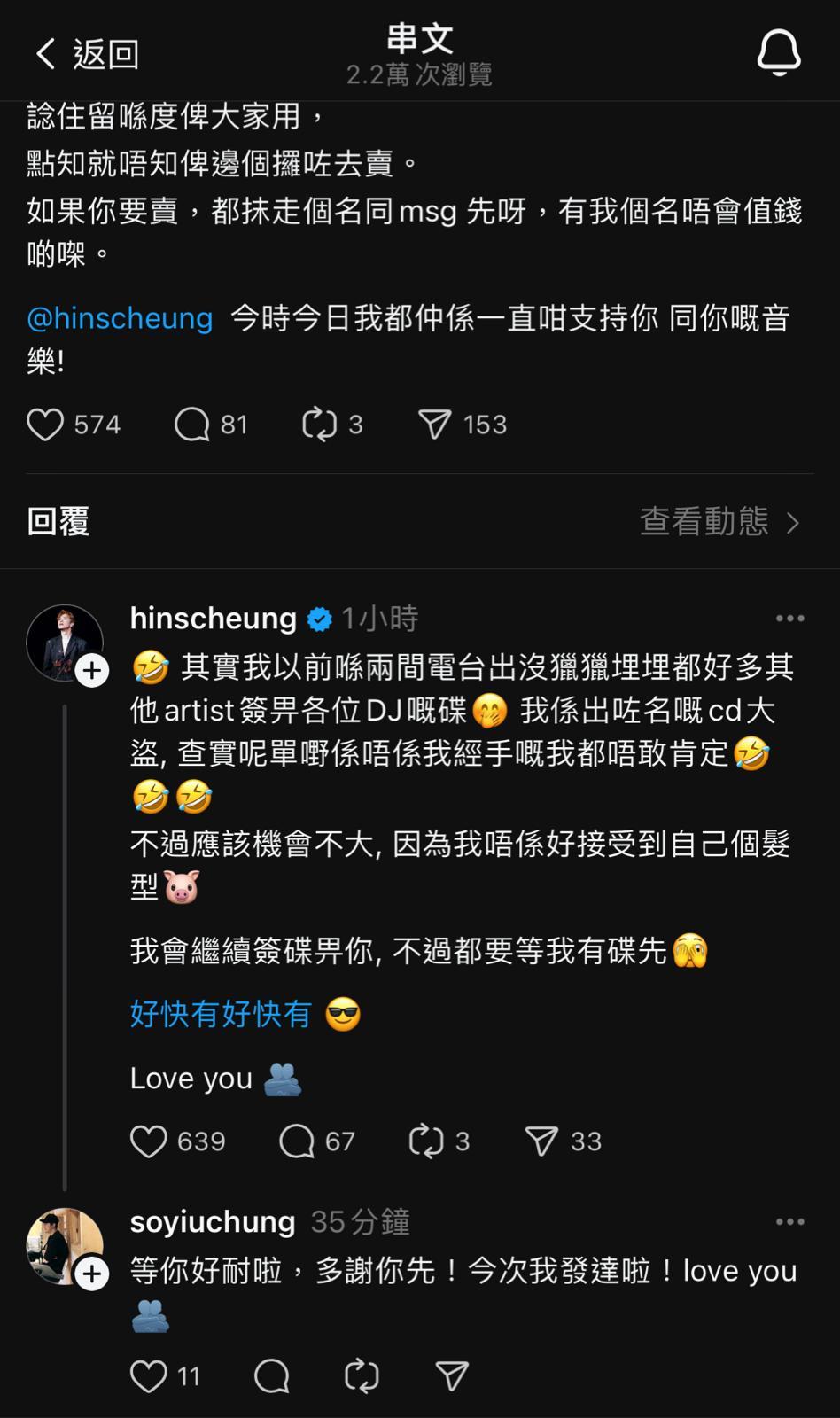Follow soyiuchung via the avatar plus badge
The image size is (840, 1418).
click(92, 1274)
